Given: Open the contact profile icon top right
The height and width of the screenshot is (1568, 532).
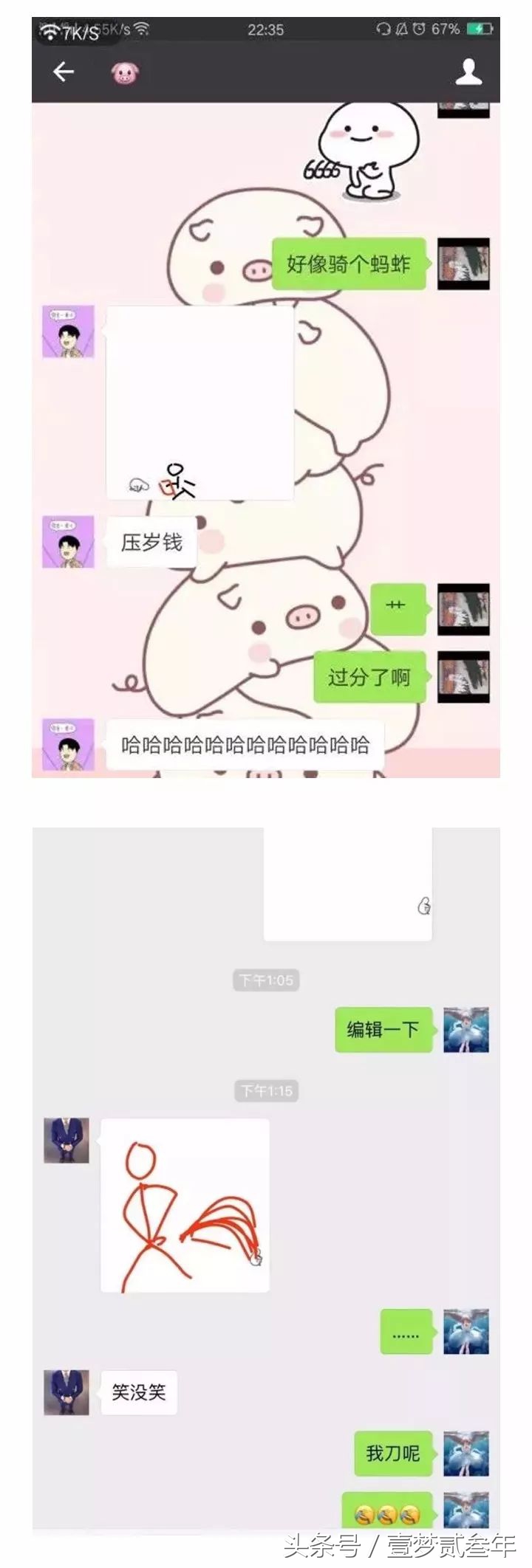Looking at the screenshot, I should (468, 73).
